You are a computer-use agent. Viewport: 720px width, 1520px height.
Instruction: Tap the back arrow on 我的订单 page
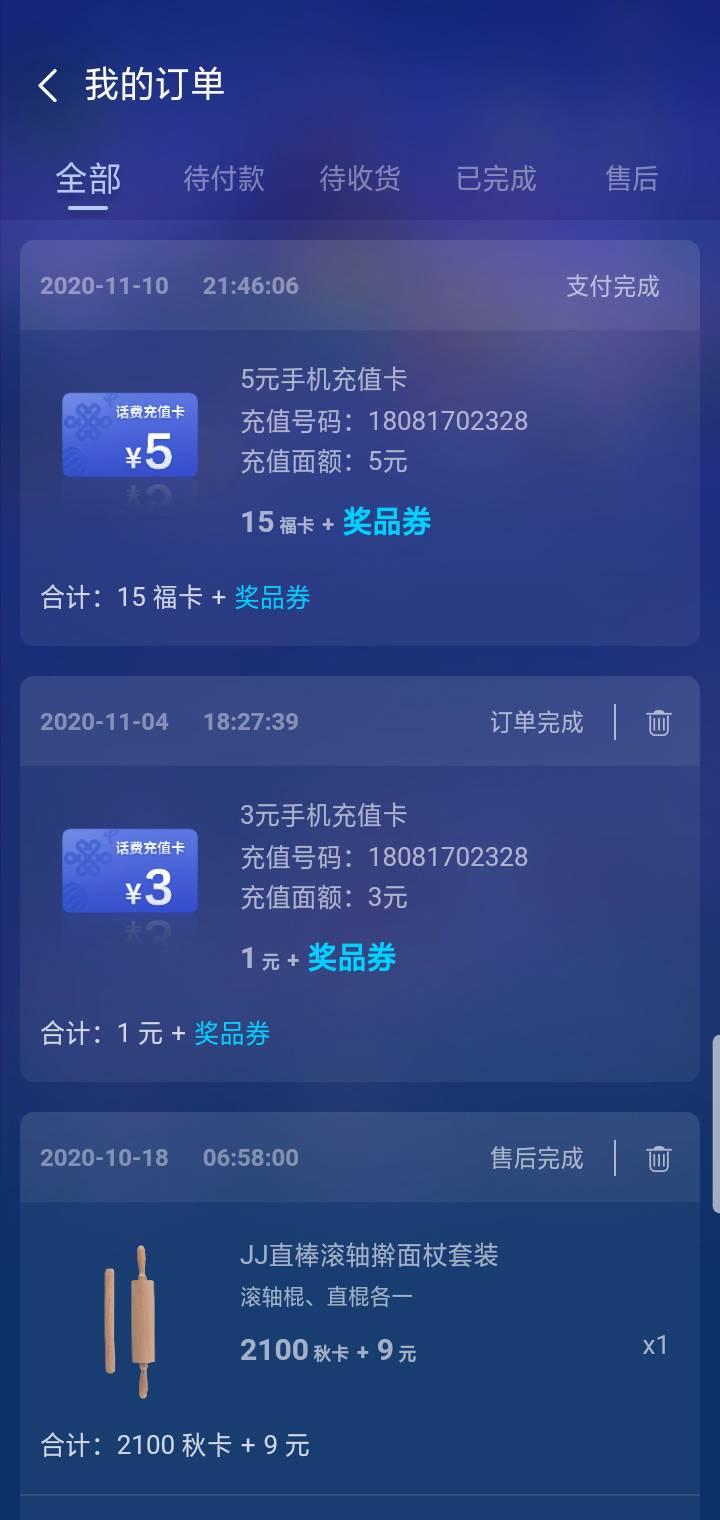(47, 87)
